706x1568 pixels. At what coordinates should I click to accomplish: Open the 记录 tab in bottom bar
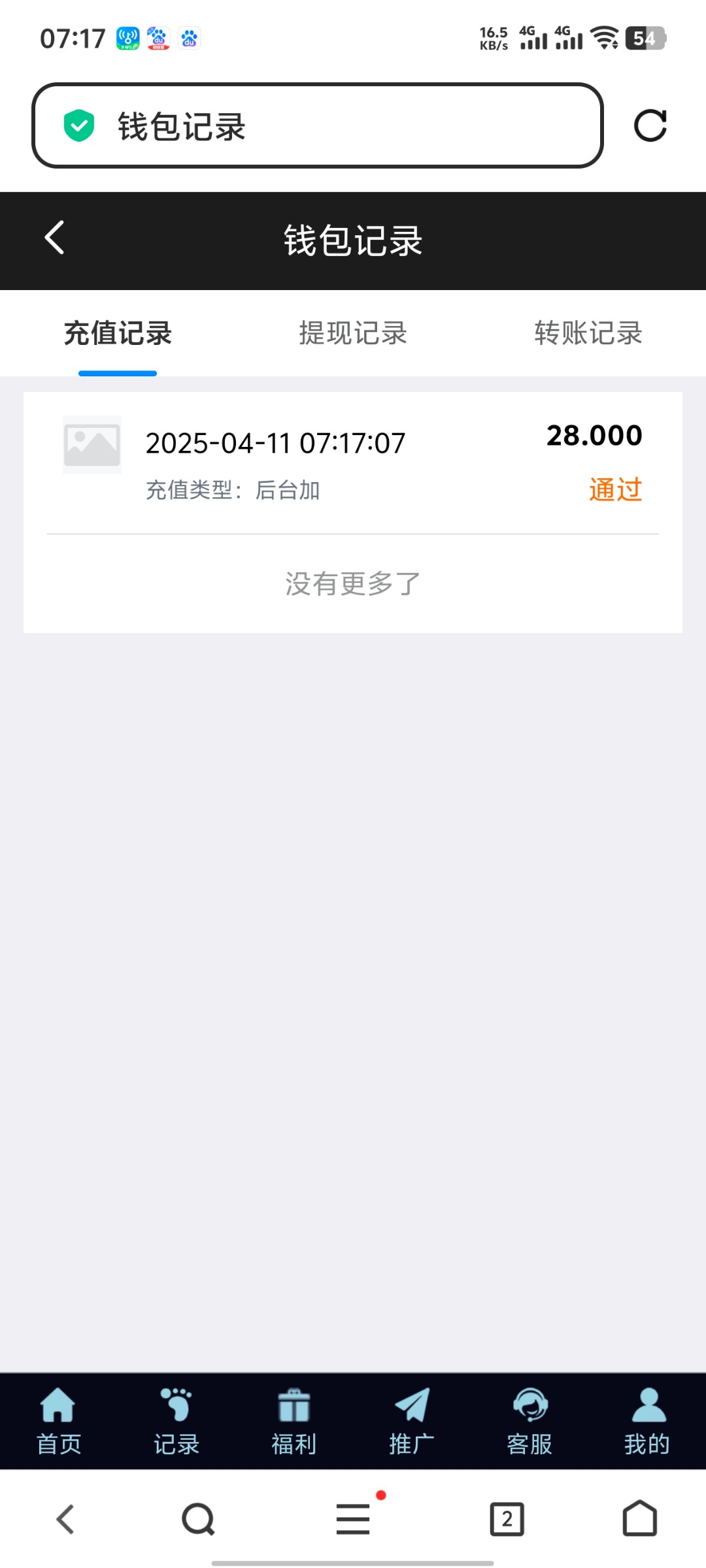pyautogui.click(x=176, y=1422)
